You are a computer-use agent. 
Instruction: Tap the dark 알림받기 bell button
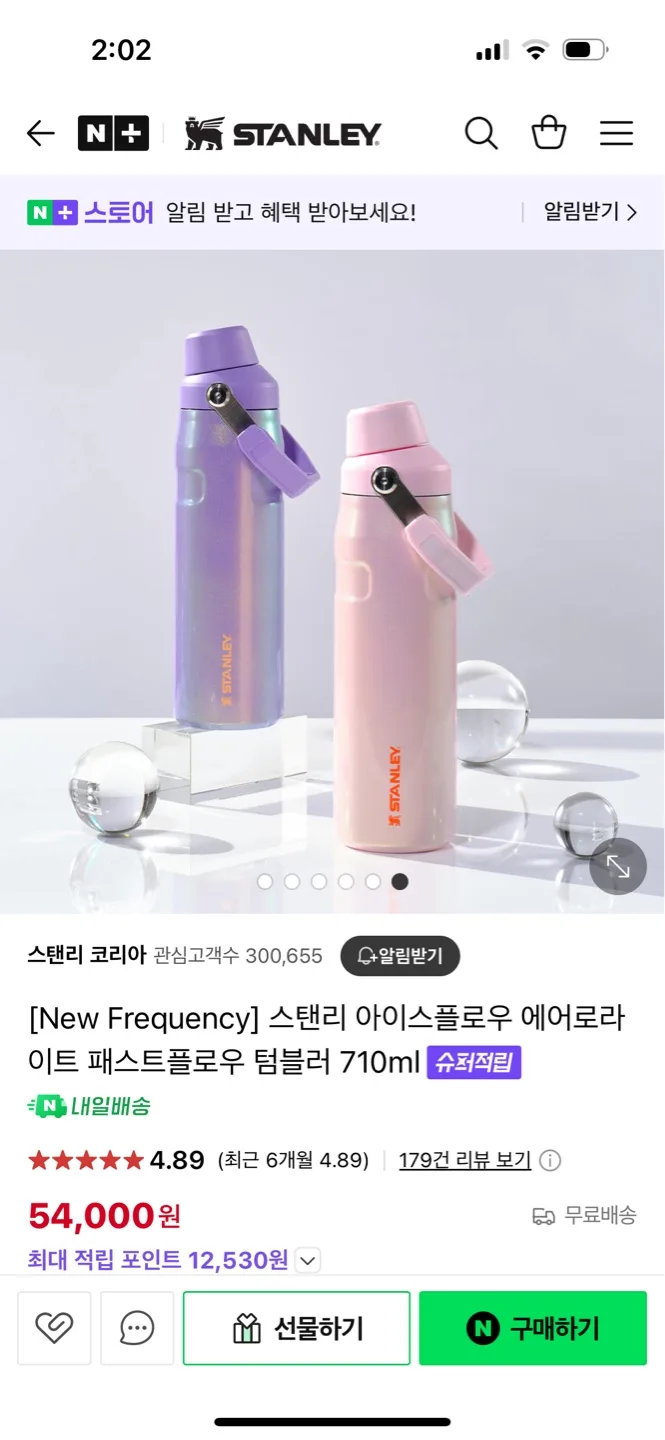(x=400, y=956)
